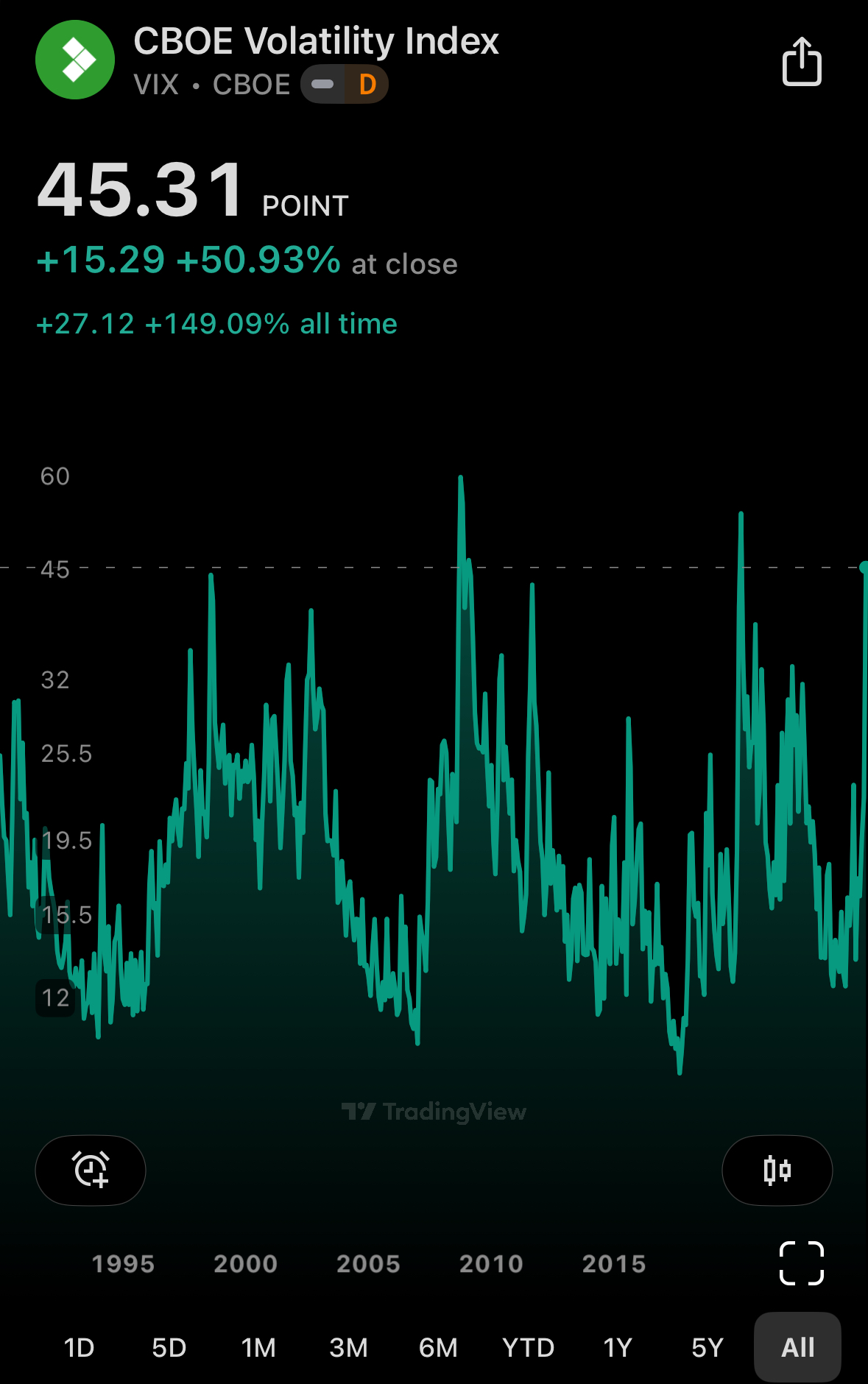The image size is (868, 1384).
Task: Choose the 5Y time range
Action: pos(708,1348)
